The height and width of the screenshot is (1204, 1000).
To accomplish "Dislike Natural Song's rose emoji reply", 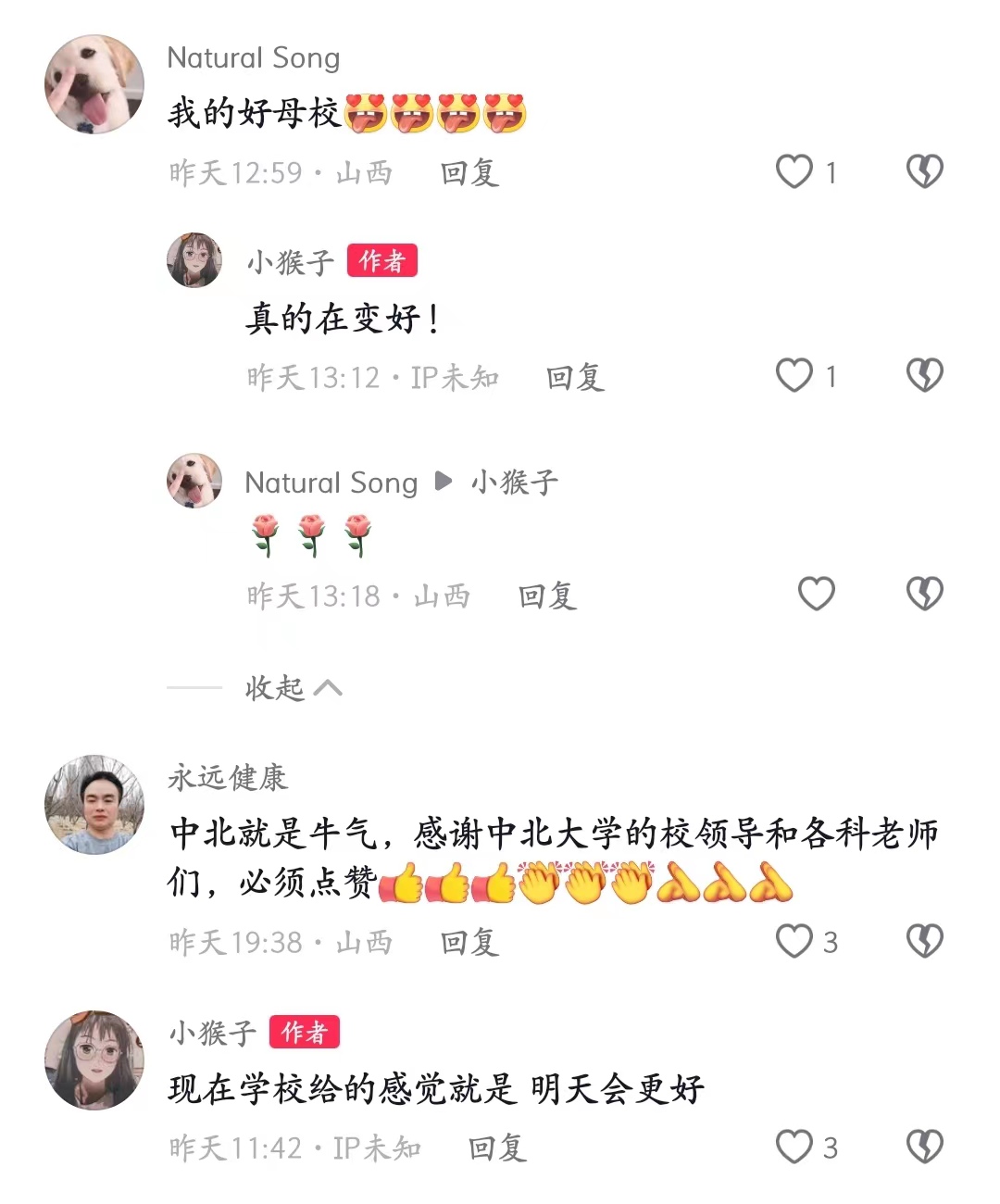I will (923, 595).
